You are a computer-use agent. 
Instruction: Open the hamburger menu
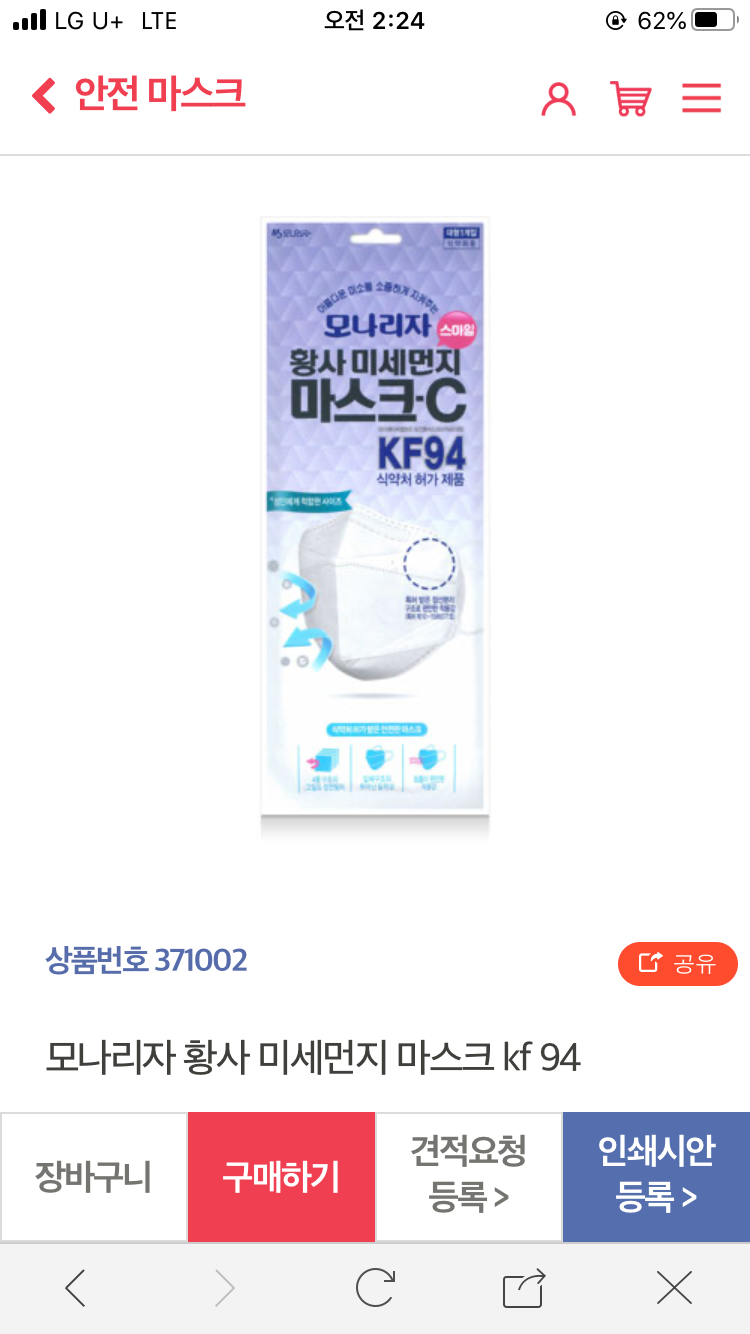[701, 98]
